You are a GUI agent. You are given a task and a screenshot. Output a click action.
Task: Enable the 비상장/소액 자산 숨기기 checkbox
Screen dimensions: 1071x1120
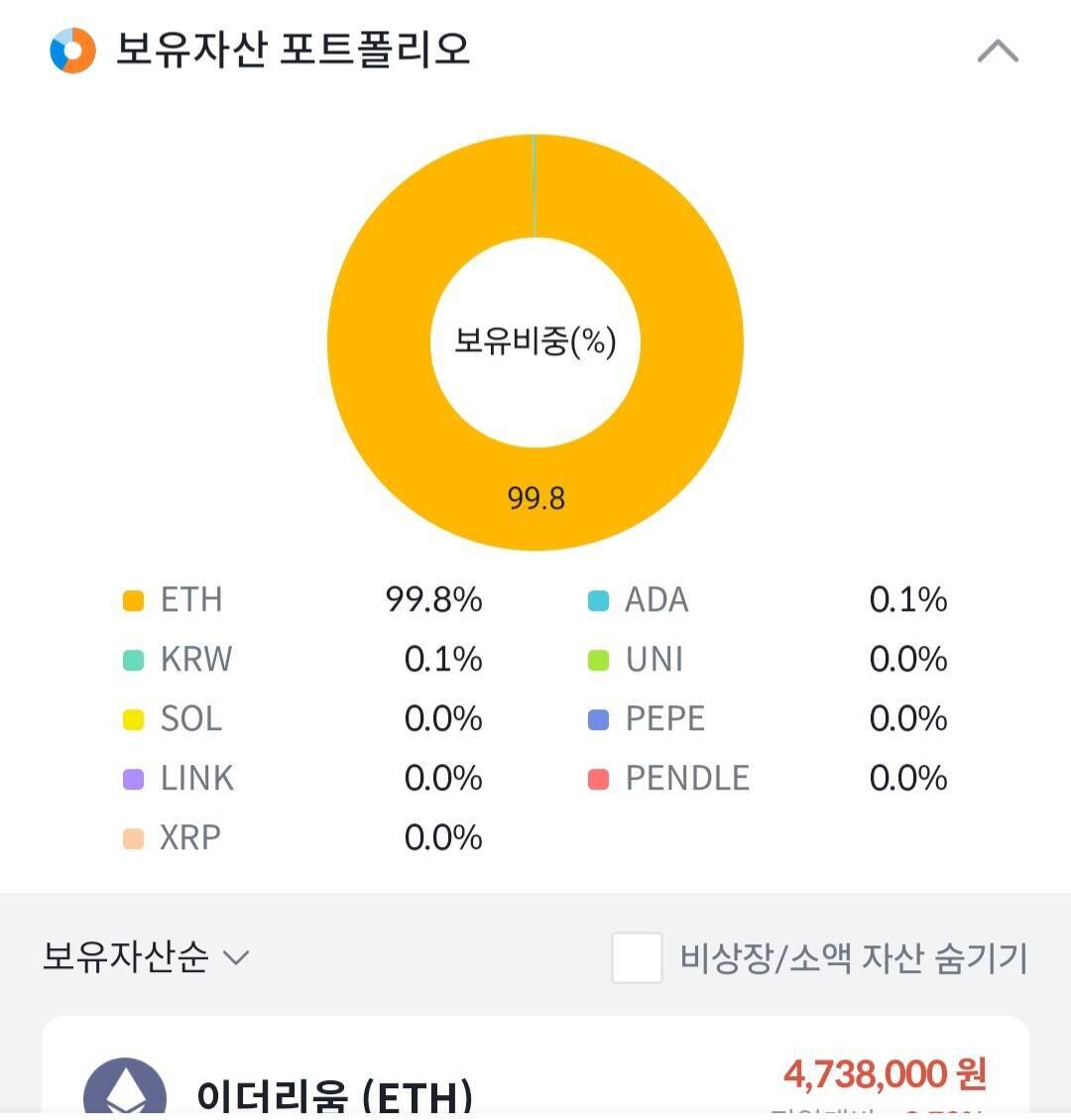click(638, 957)
